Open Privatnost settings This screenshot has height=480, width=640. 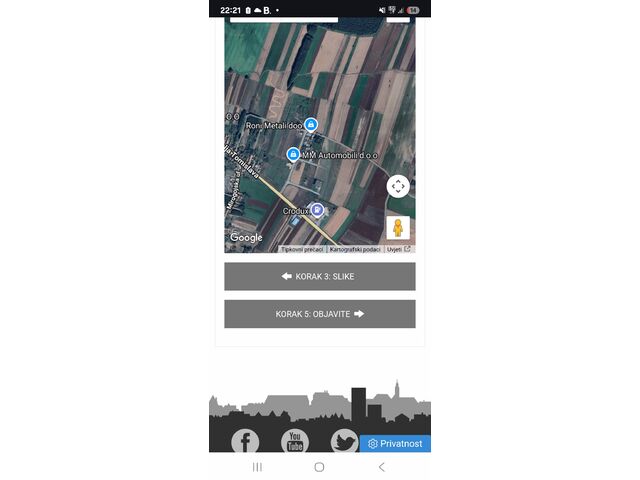[x=395, y=443]
